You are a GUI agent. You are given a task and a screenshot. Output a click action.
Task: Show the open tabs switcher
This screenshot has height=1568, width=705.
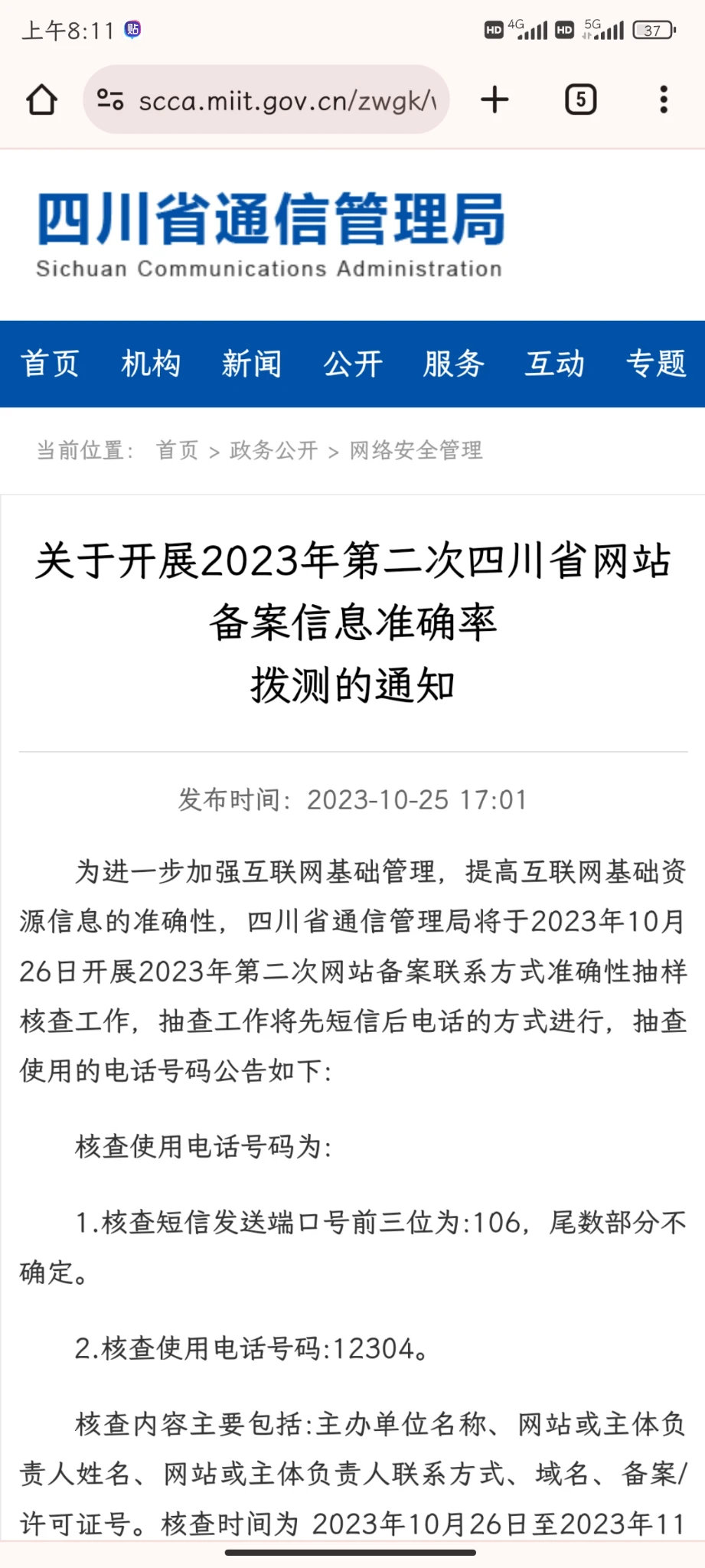coord(580,100)
